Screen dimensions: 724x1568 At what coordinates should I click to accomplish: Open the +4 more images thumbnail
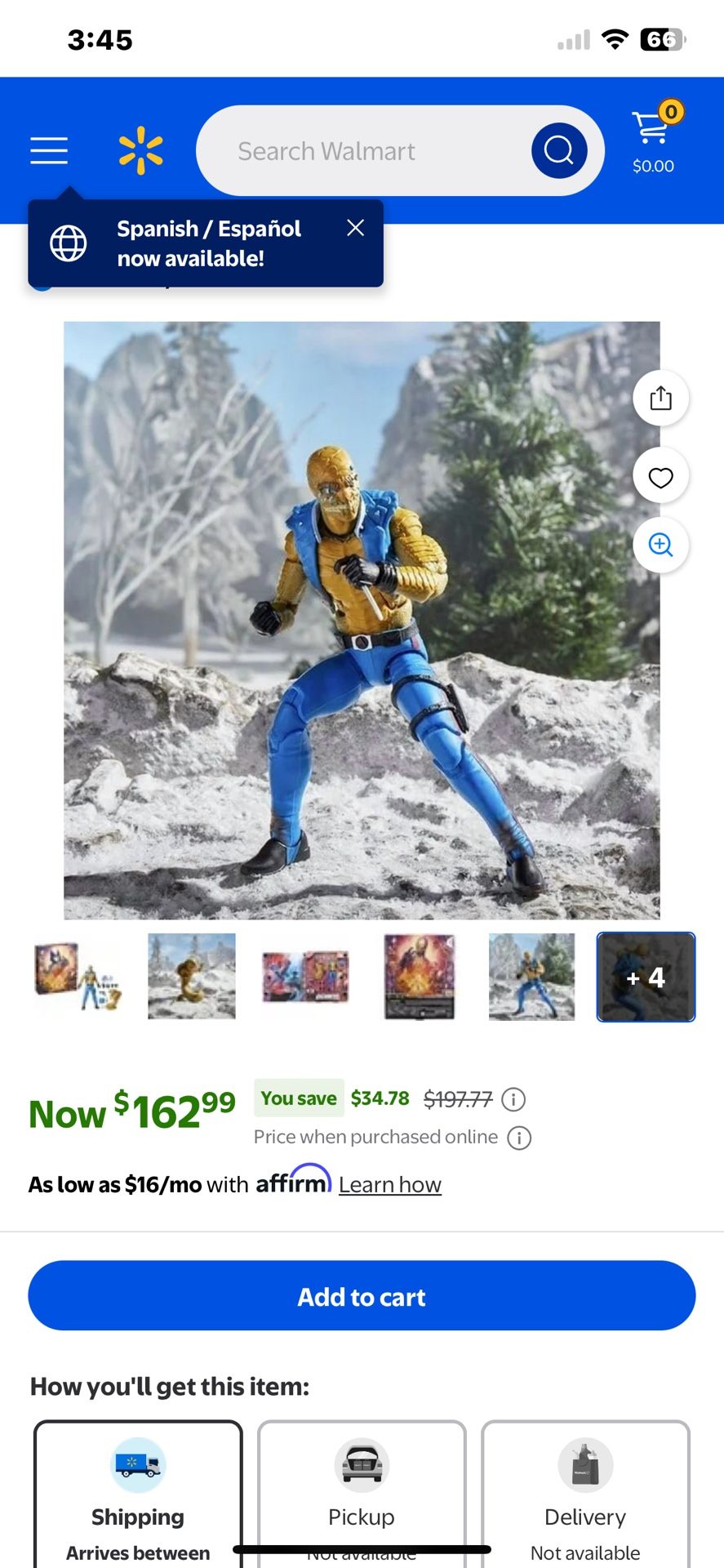click(646, 977)
